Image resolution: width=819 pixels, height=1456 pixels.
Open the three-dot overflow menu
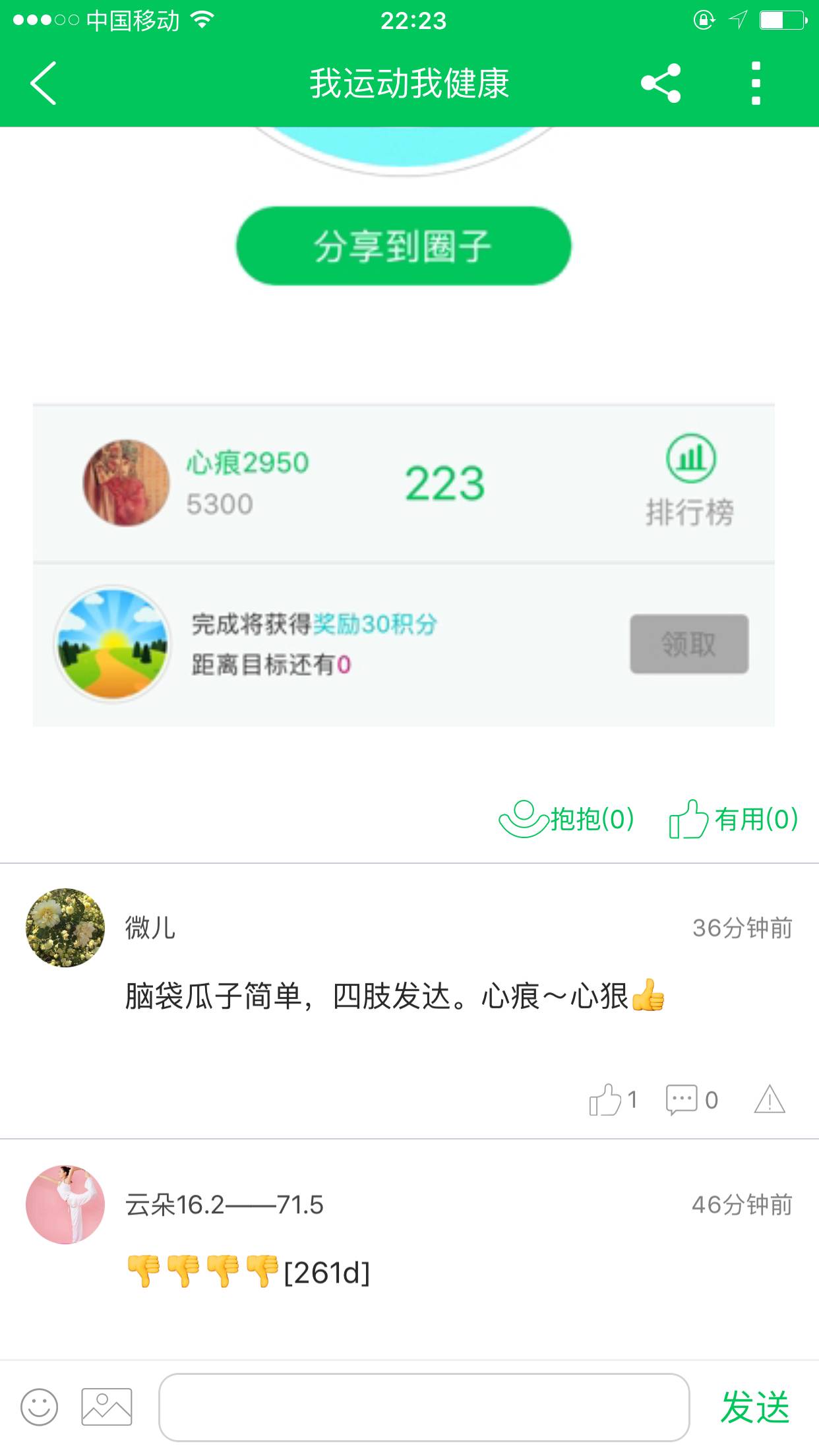pyautogui.click(x=756, y=84)
